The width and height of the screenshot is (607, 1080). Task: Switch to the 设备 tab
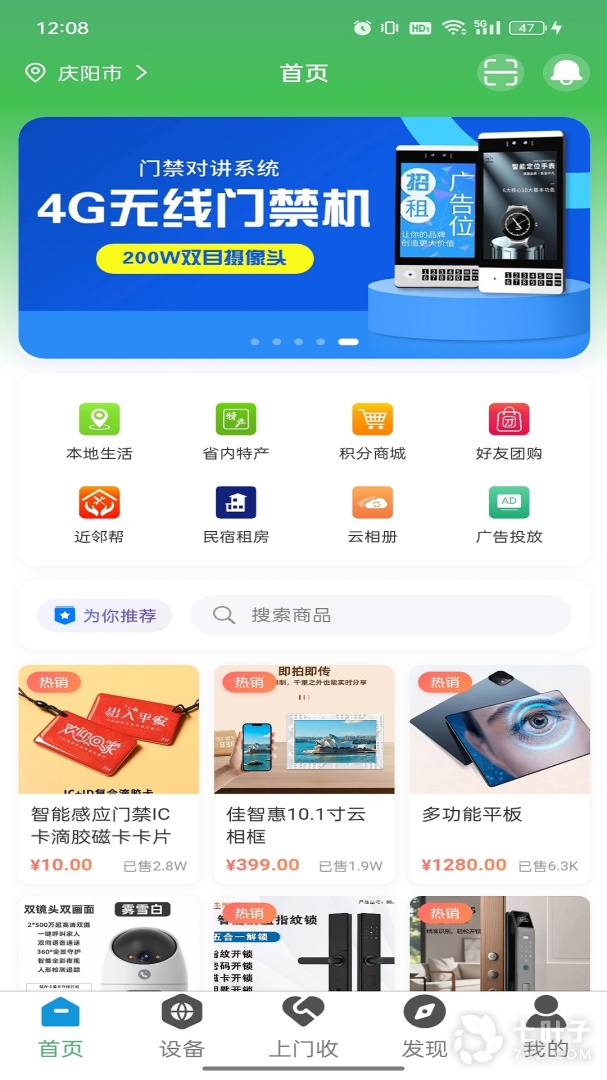(182, 1028)
